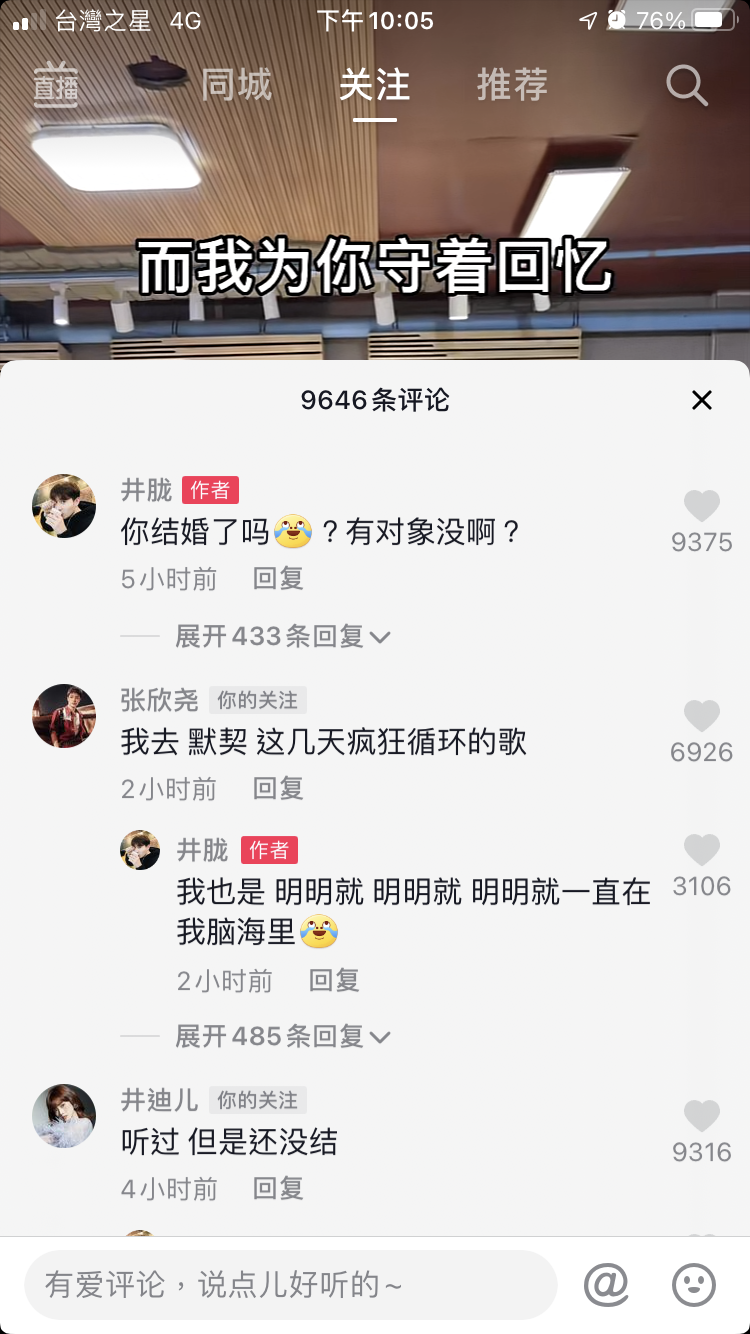This screenshot has width=750, height=1334.
Task: Like 井胧's comment about 结婚
Action: pos(701,507)
